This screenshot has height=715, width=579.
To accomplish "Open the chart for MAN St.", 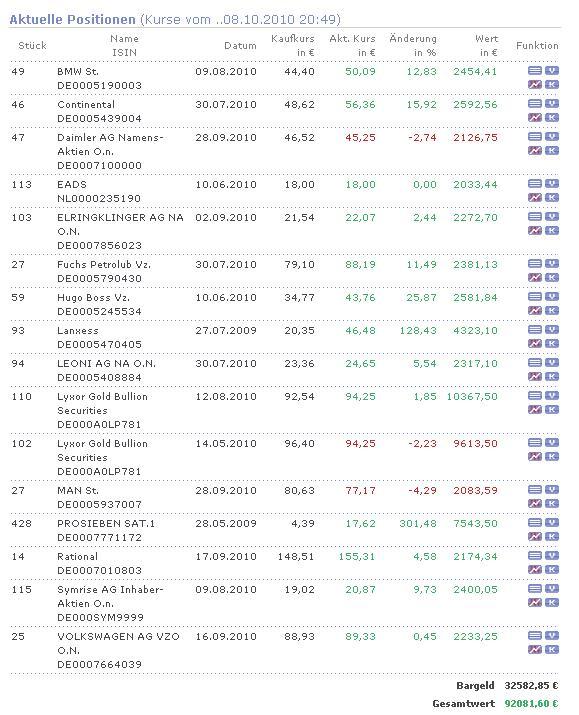I will pyautogui.click(x=535, y=503).
